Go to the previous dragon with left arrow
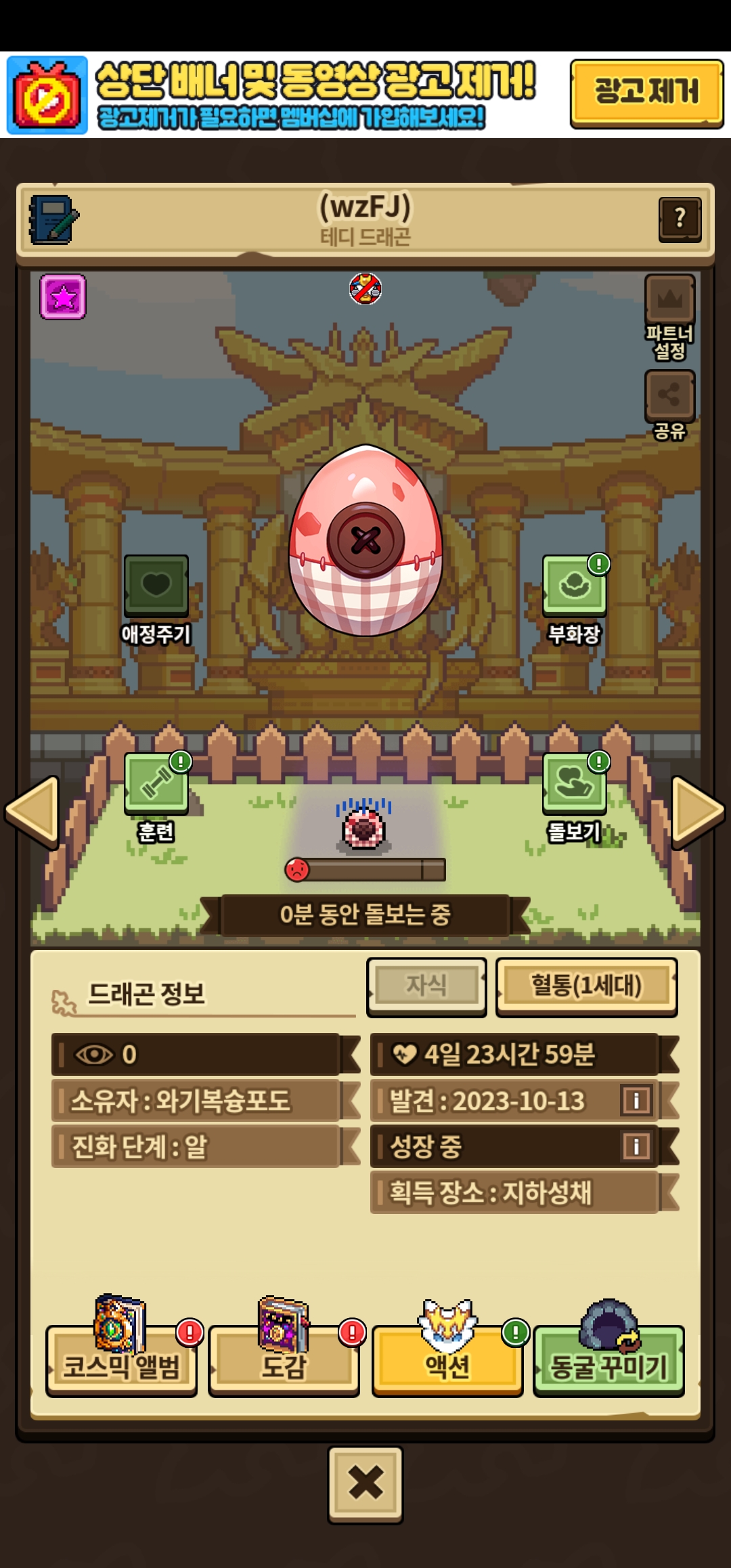Image resolution: width=731 pixels, height=1568 pixels. coord(32,811)
